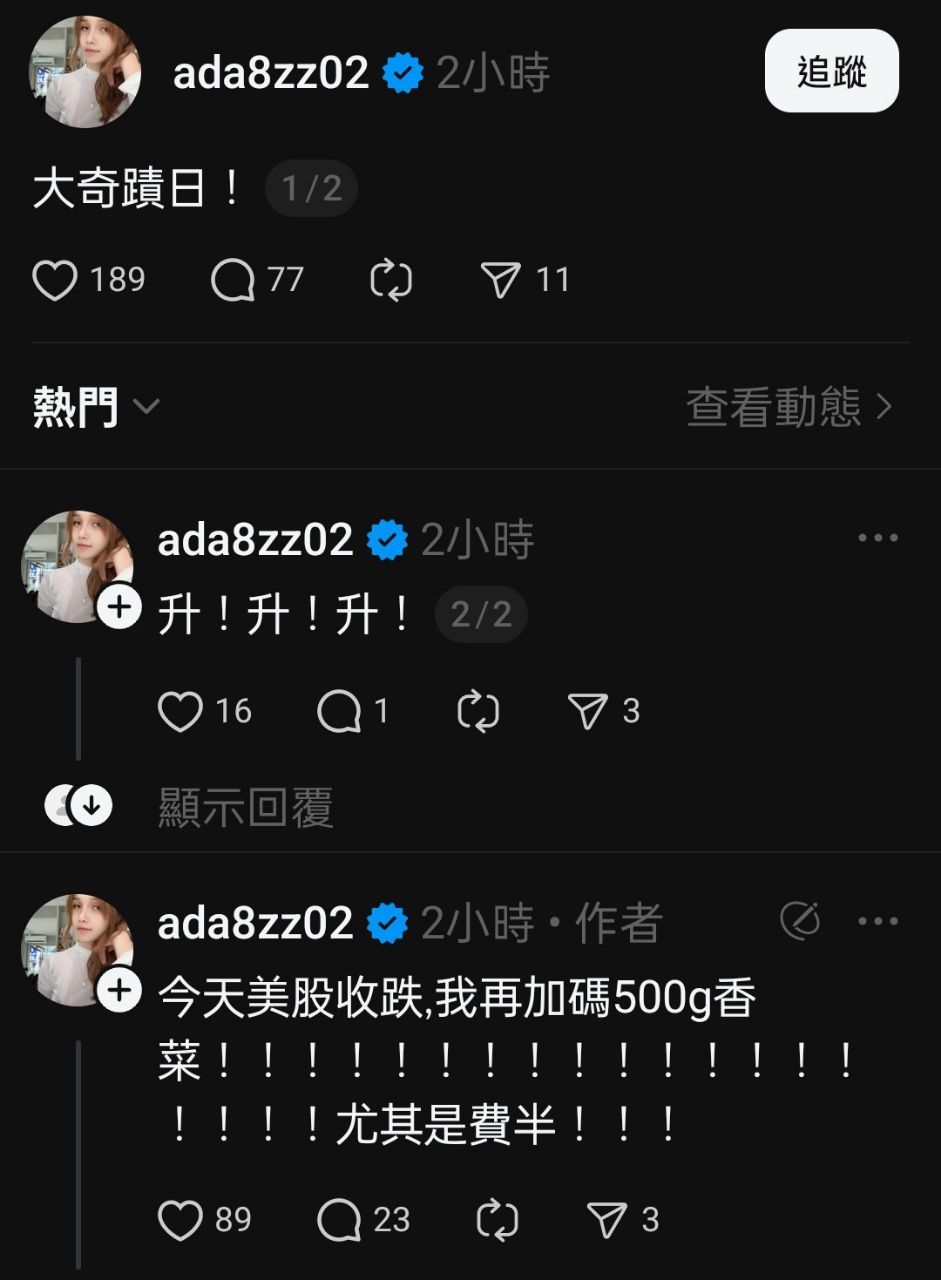Repost the 大奇蹟日 post
Viewport: 941px width, 1280px height.
391,280
